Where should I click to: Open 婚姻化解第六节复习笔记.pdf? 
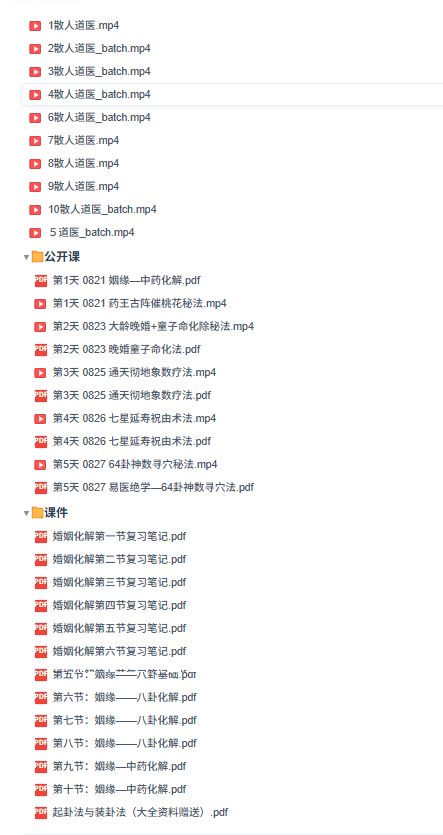tap(119, 651)
